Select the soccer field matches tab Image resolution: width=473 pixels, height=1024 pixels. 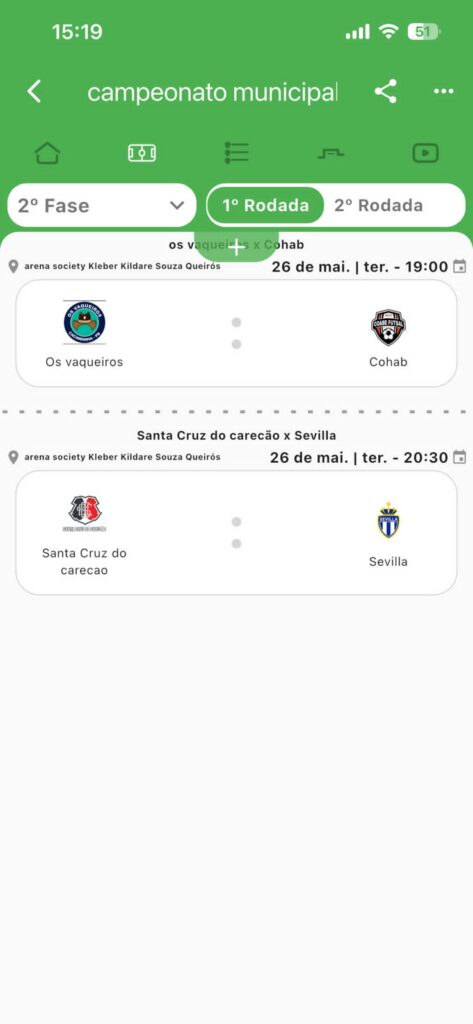coord(142,153)
